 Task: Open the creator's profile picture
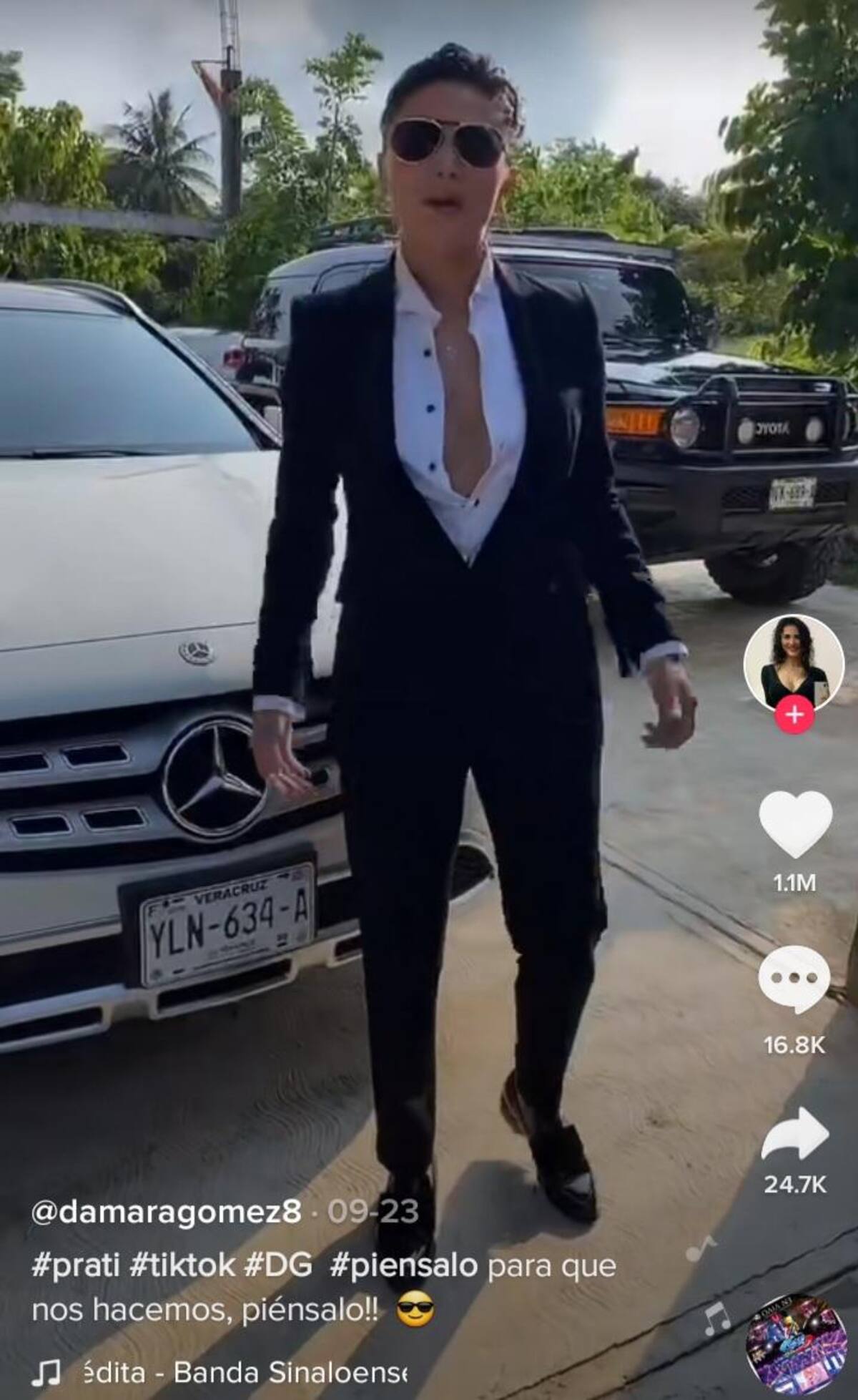[x=794, y=662]
